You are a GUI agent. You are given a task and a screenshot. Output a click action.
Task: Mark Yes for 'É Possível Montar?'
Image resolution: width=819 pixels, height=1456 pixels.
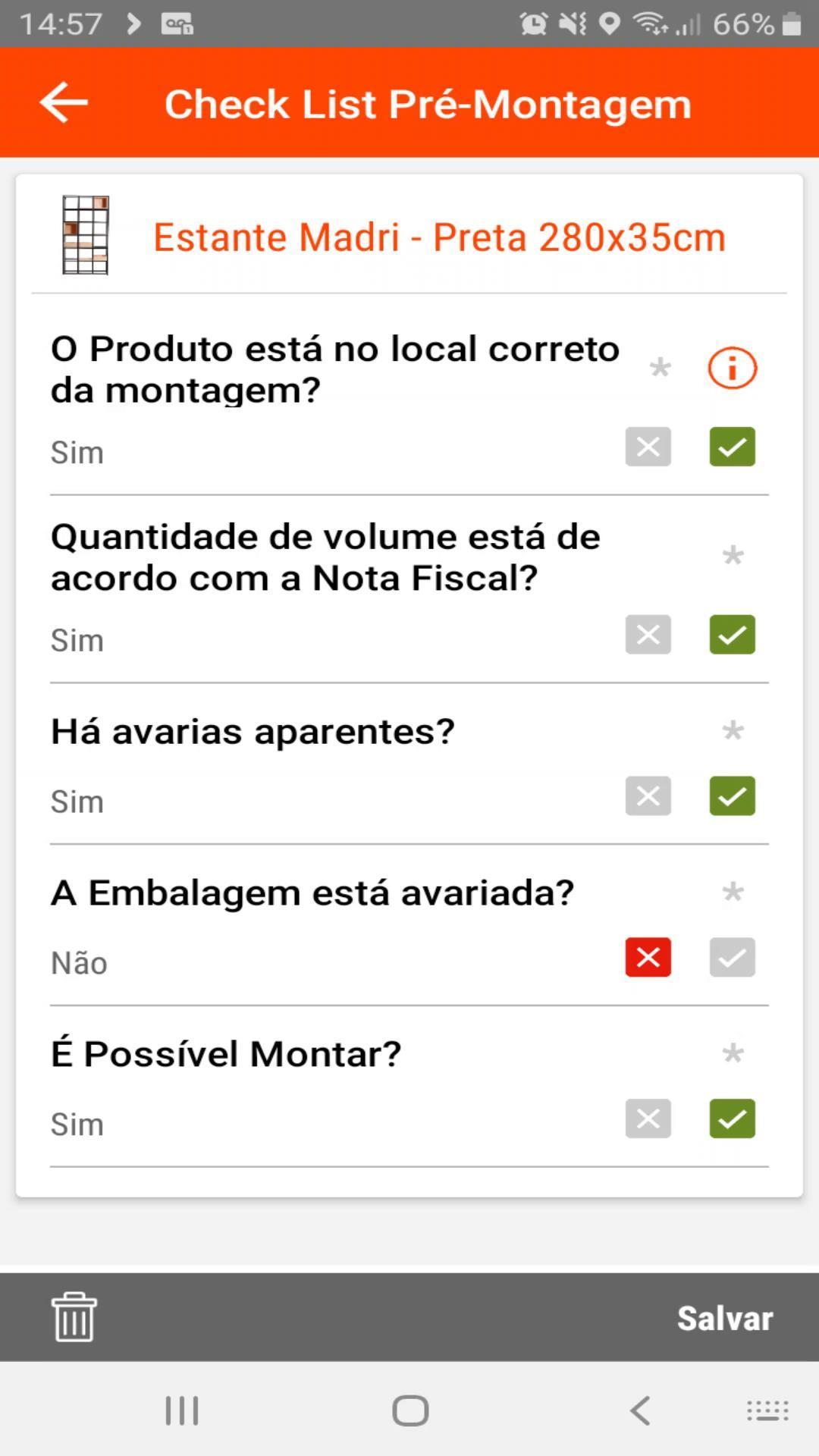(732, 1119)
